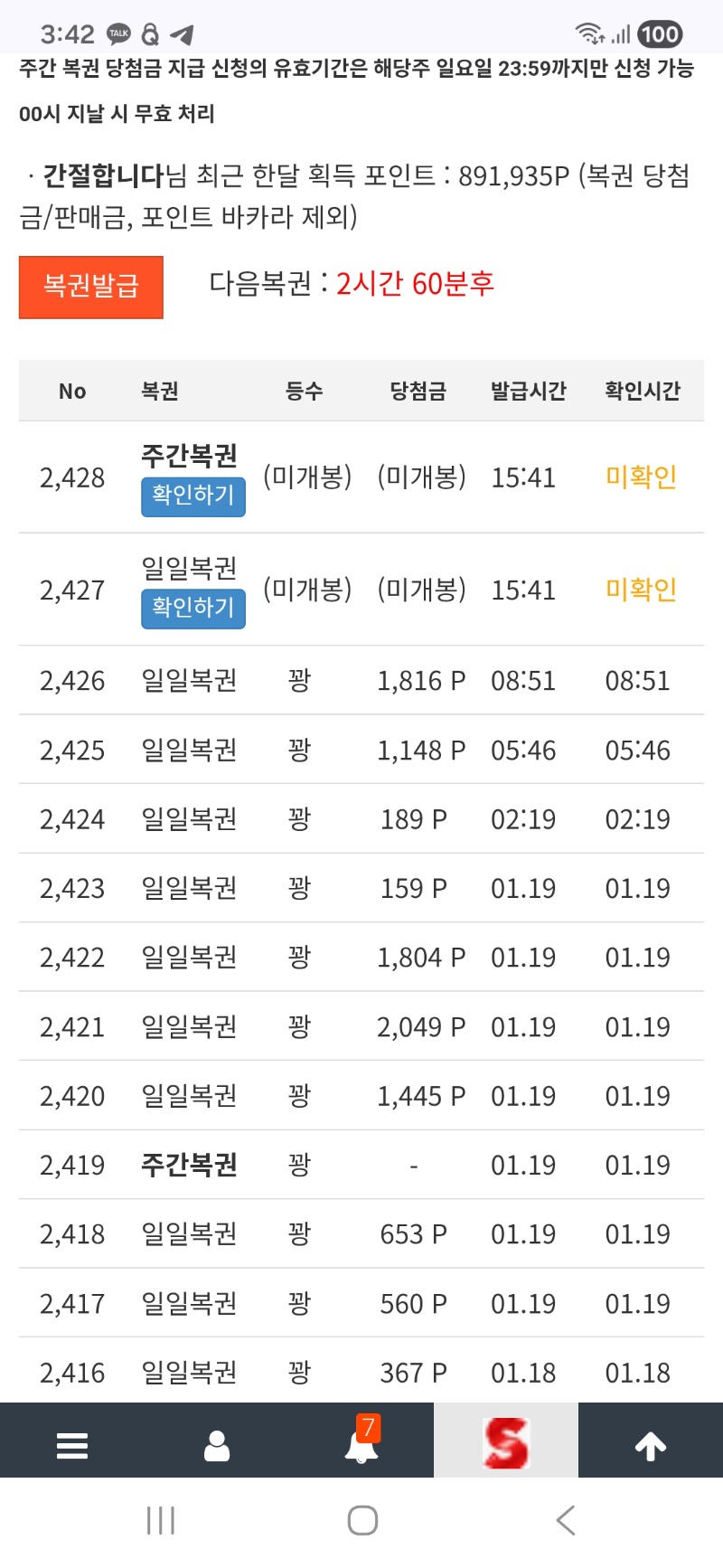Go to the system home screen

pos(362,1520)
